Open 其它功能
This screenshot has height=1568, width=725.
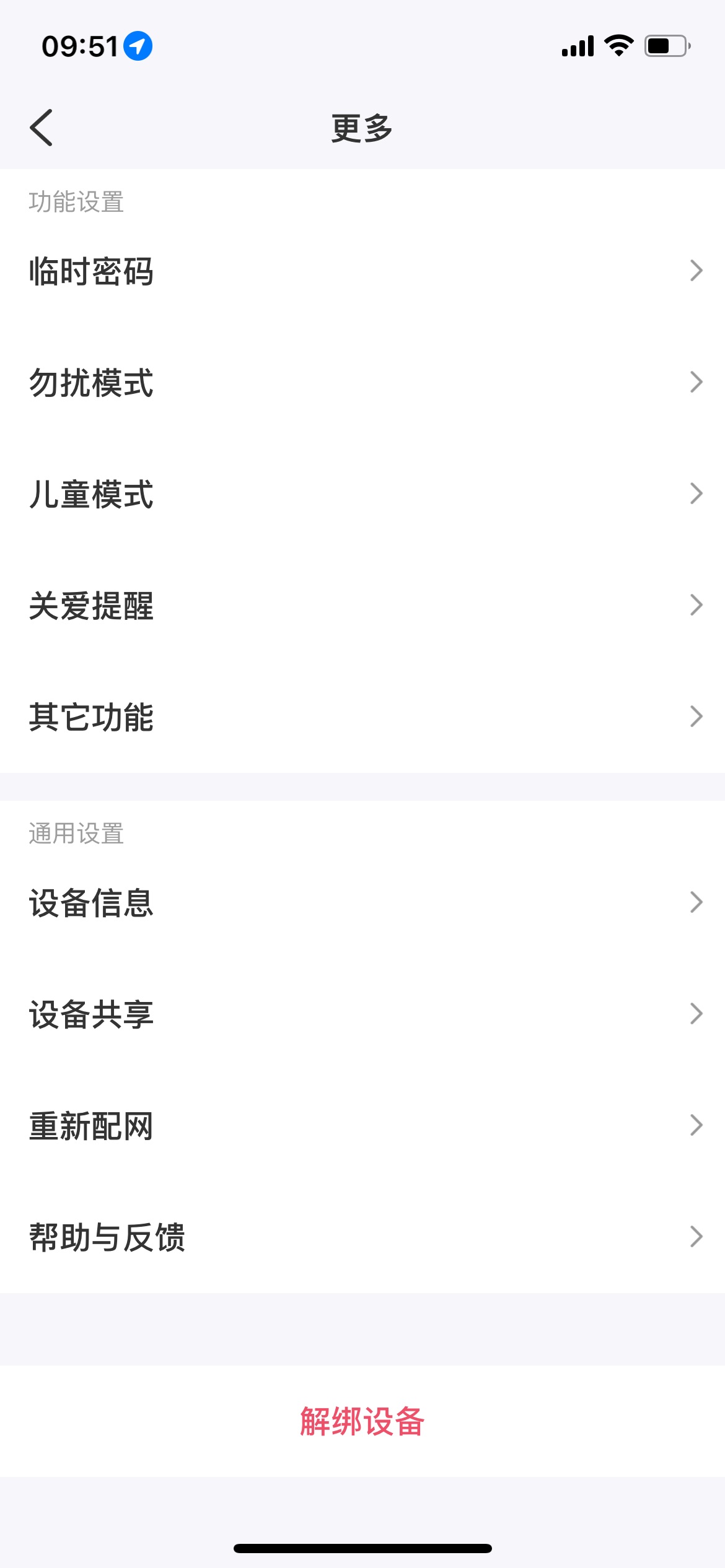point(362,717)
